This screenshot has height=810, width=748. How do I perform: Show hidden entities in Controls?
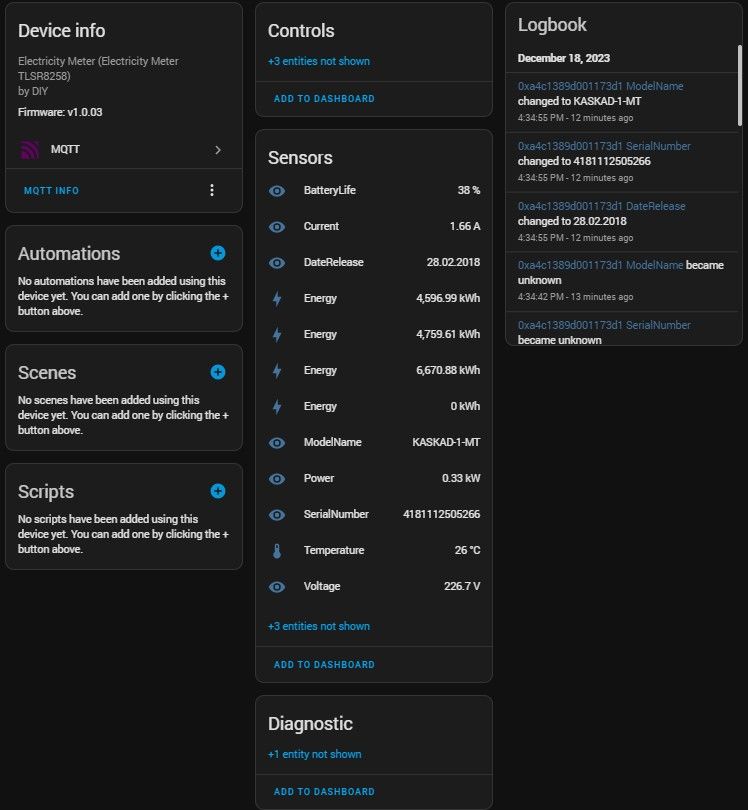coord(318,61)
